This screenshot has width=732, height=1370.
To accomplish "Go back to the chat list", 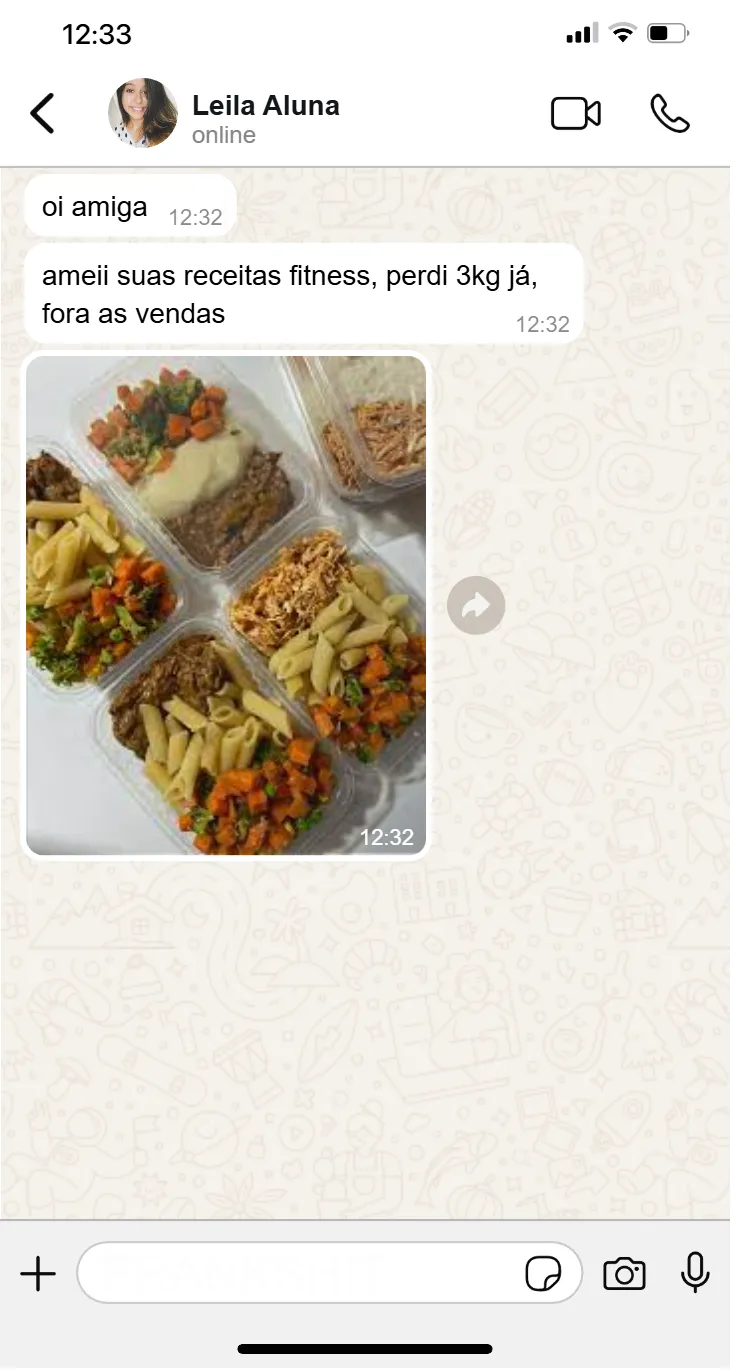I will click(42, 114).
